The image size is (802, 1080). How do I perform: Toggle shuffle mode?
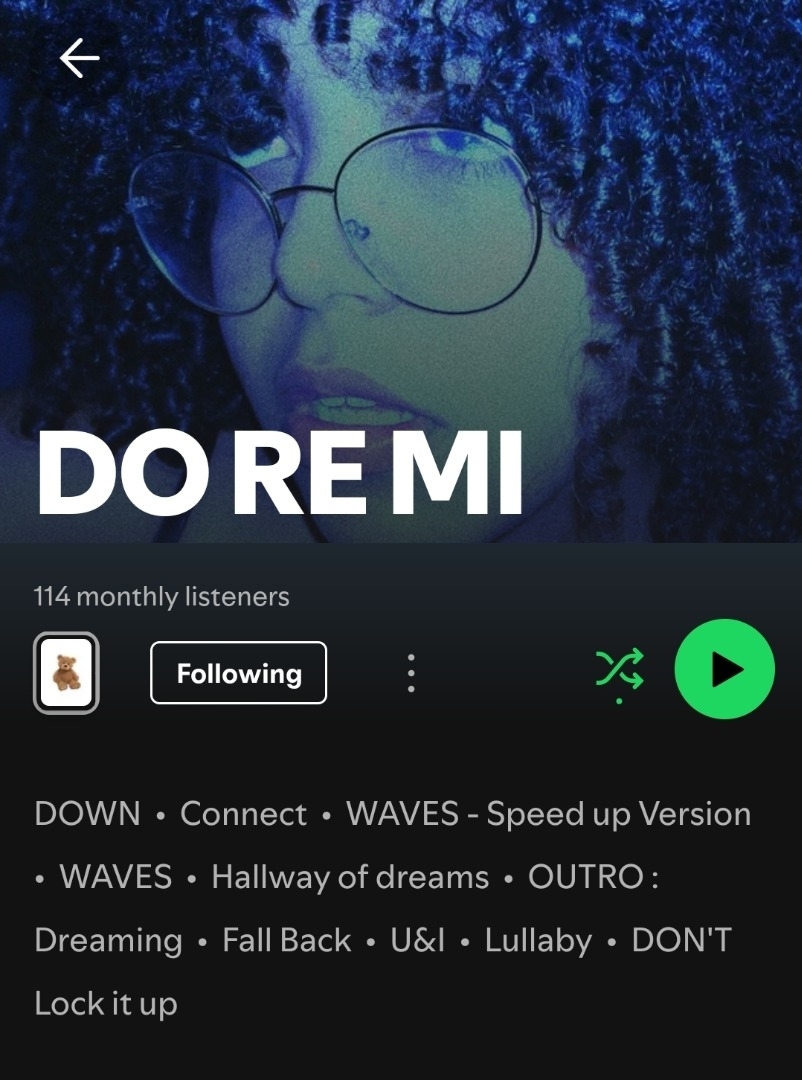[x=620, y=670]
